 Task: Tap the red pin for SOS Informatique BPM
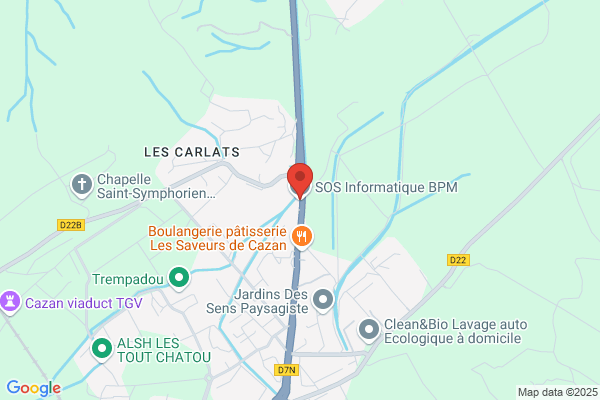(x=300, y=181)
